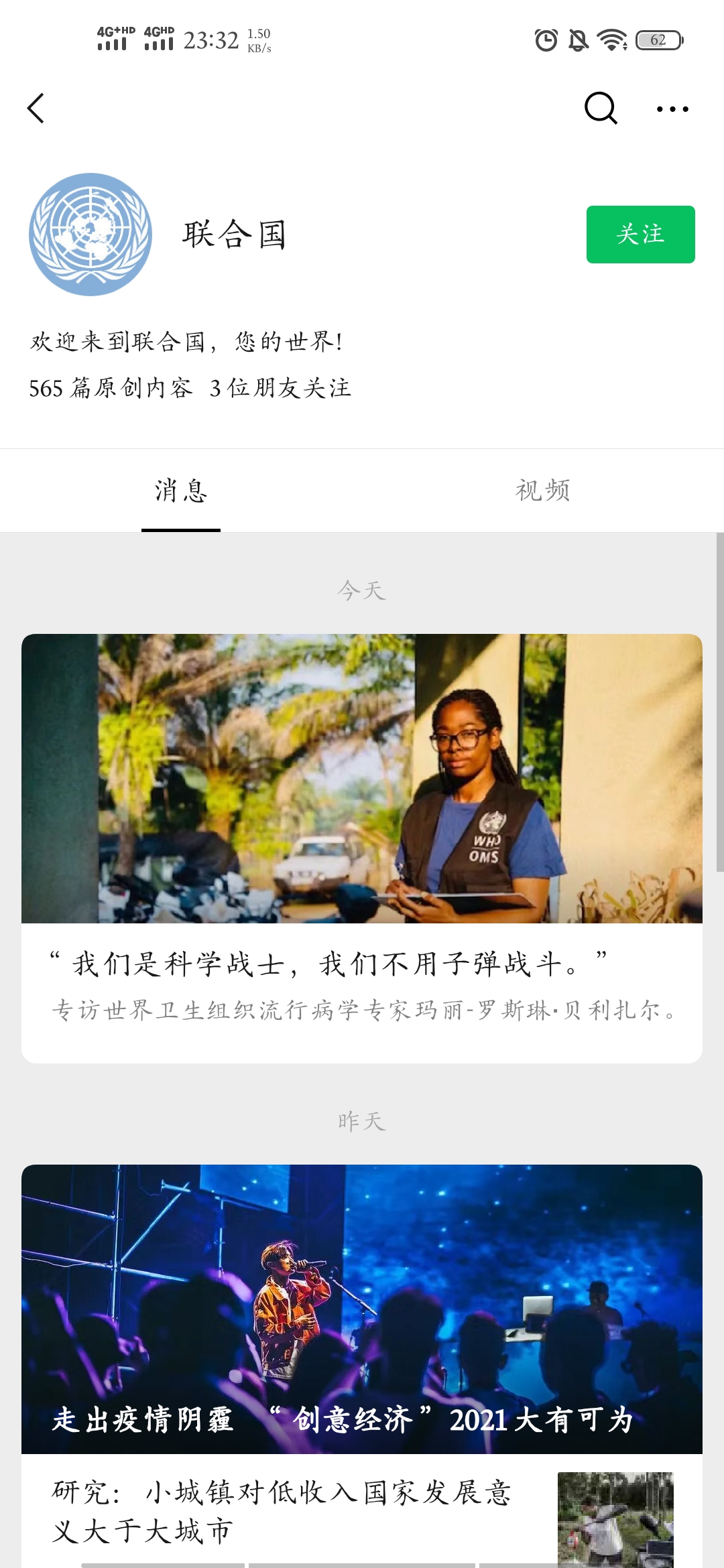Tap the Wi-Fi signal icon
724x1568 pixels.
click(x=611, y=40)
